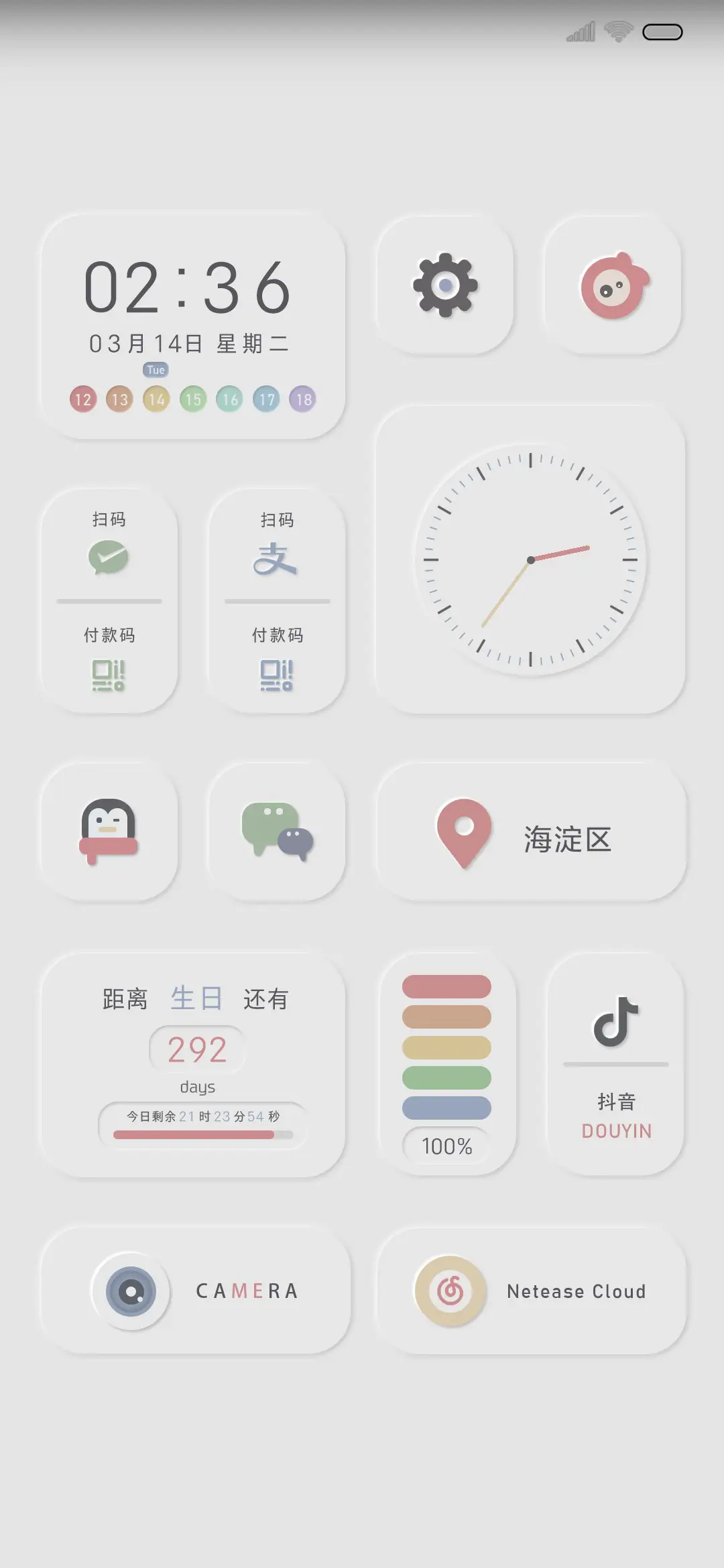
Task: Tap the 292 days birthday countdown
Action: pos(196,1049)
